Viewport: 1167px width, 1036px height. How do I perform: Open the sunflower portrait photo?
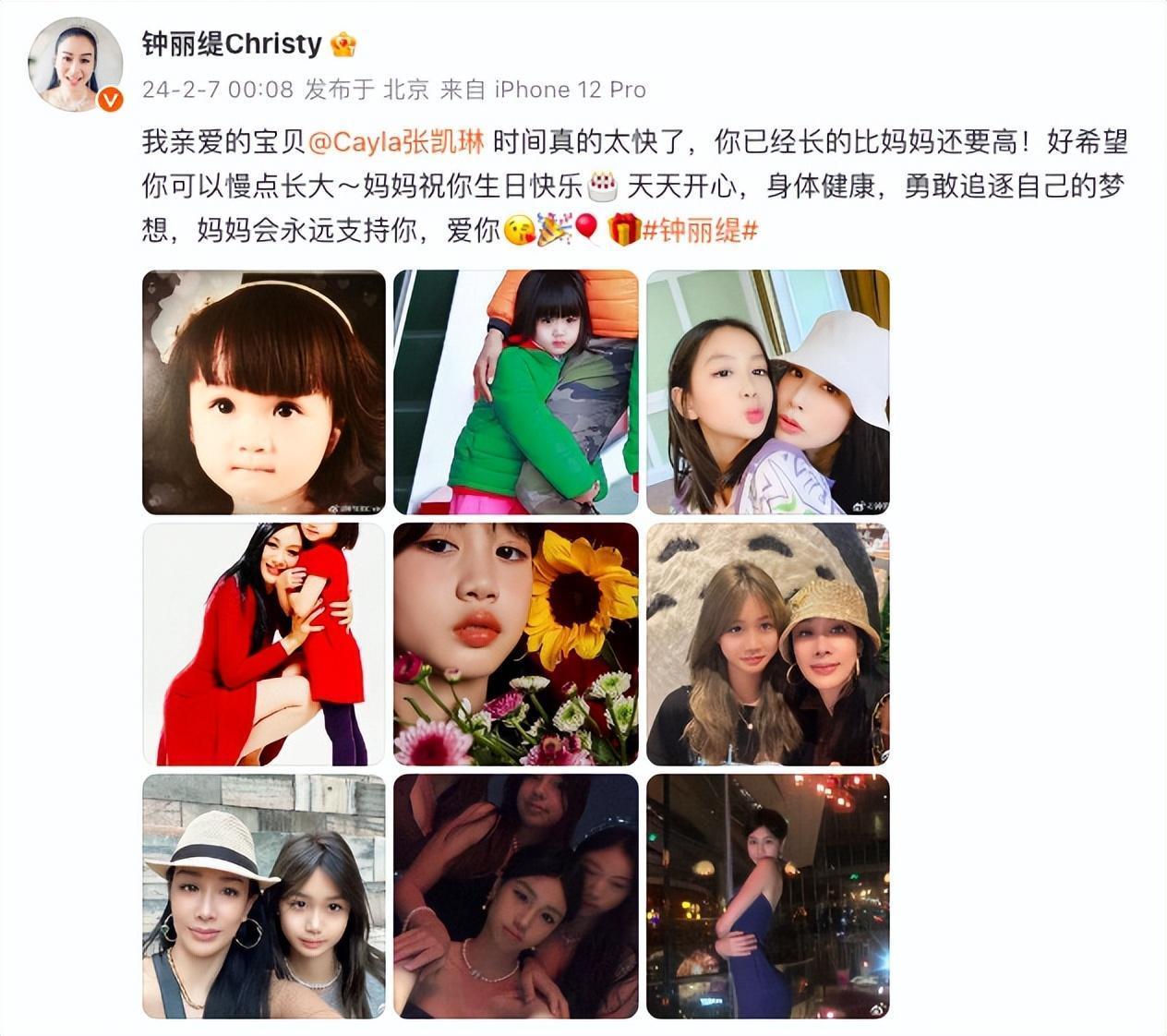click(x=515, y=644)
